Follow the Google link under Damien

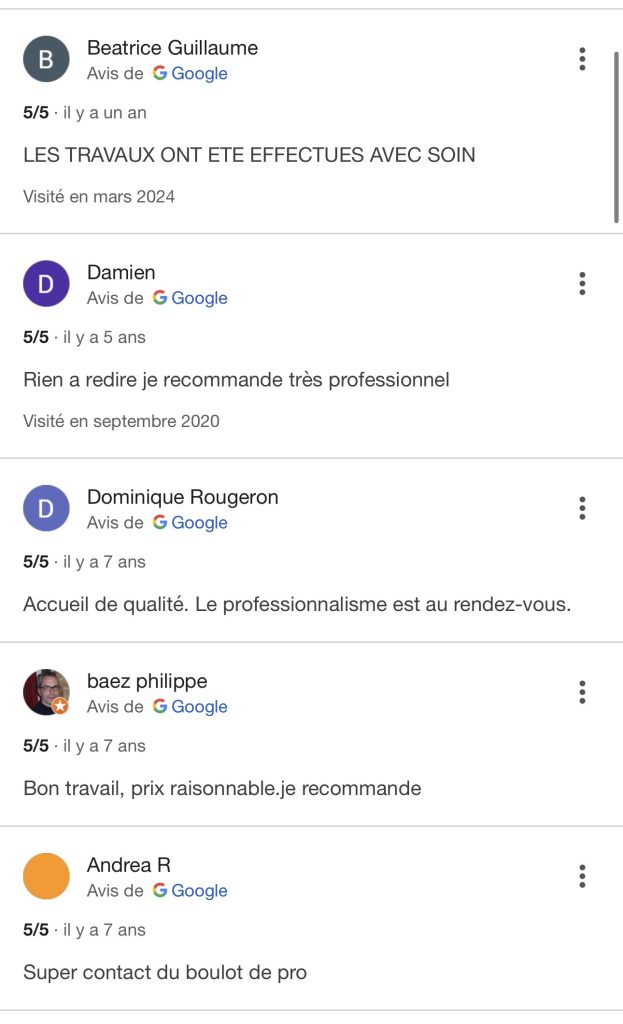pyautogui.click(x=190, y=298)
